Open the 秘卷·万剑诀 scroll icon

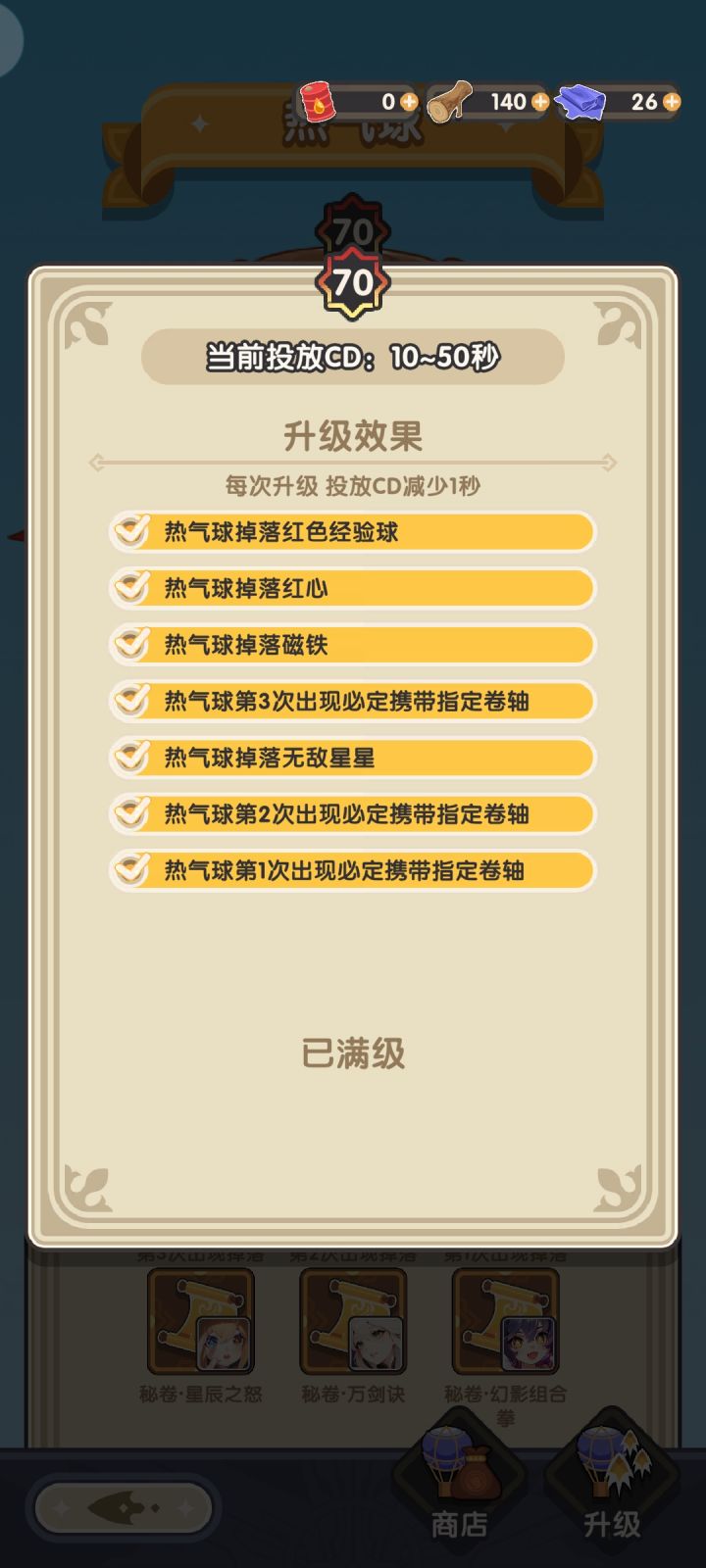coord(353,1323)
